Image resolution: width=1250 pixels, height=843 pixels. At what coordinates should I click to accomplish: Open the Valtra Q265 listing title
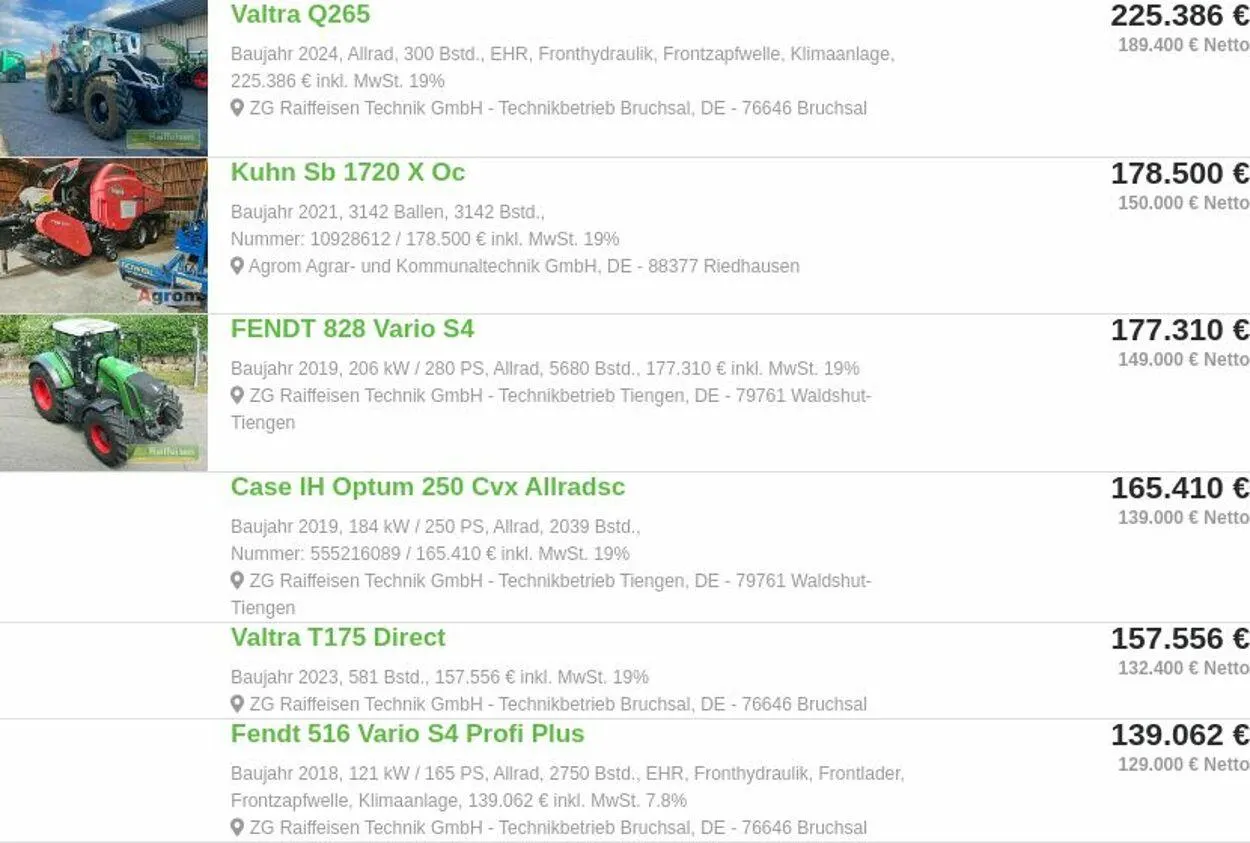300,14
